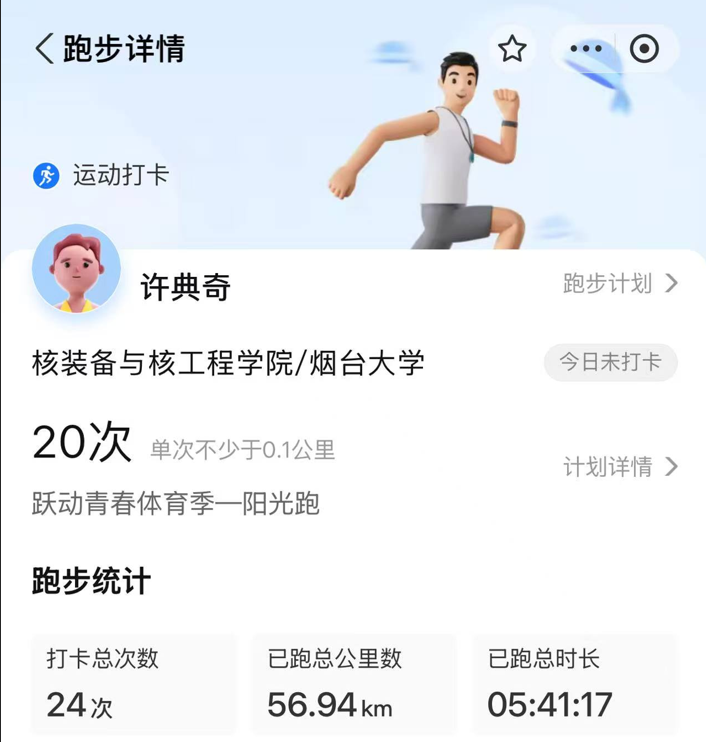706x742 pixels.
Task: Tap the 今日未打卡 status chip
Action: 610,362
